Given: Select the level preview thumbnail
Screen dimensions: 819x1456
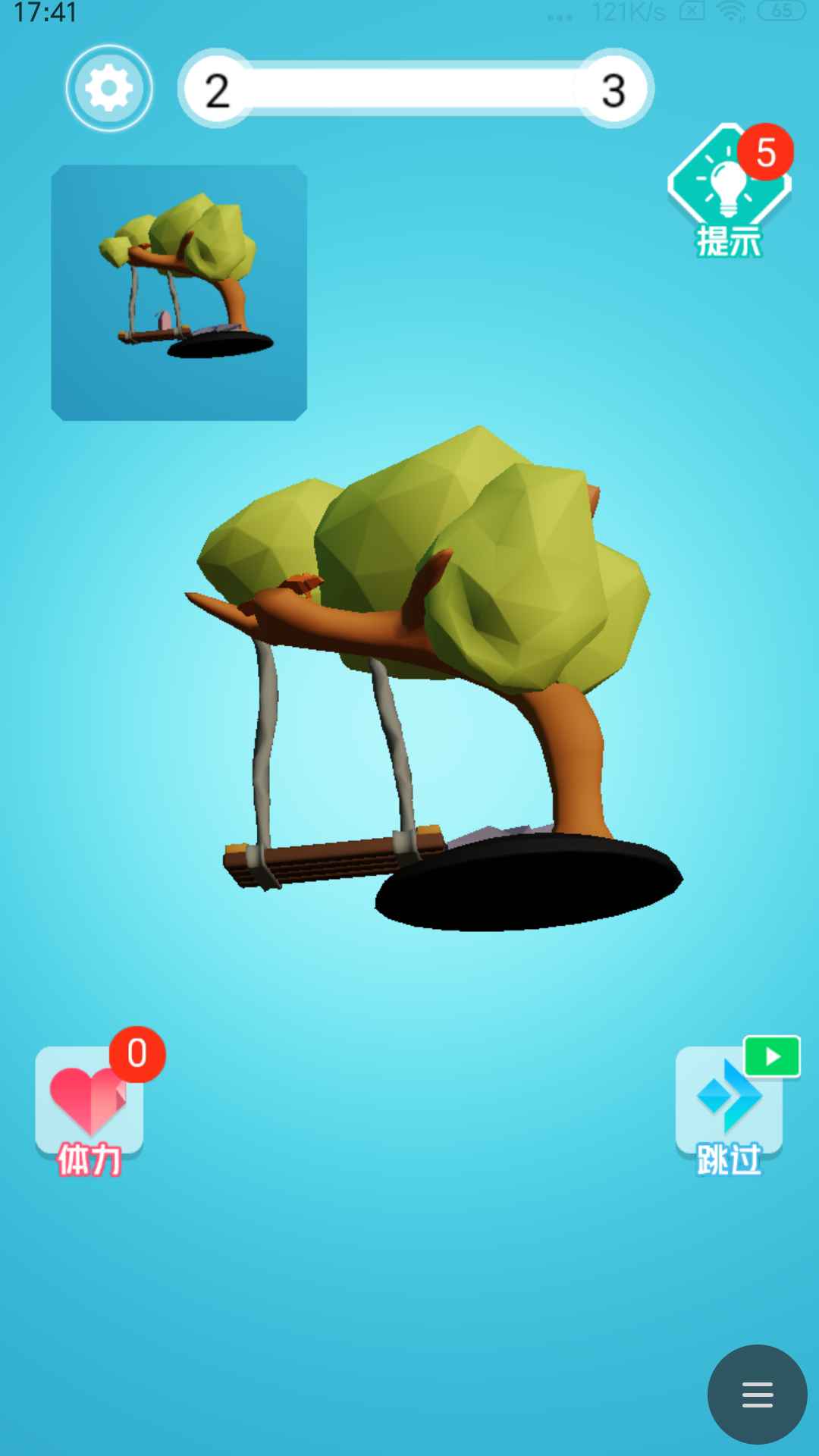Looking at the screenshot, I should (x=178, y=291).
